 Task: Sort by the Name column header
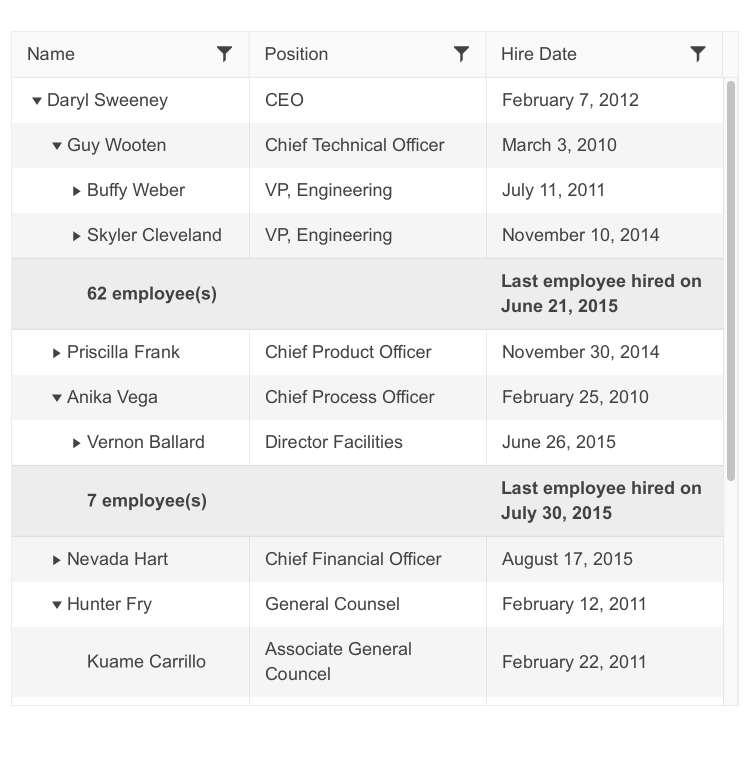(50, 54)
